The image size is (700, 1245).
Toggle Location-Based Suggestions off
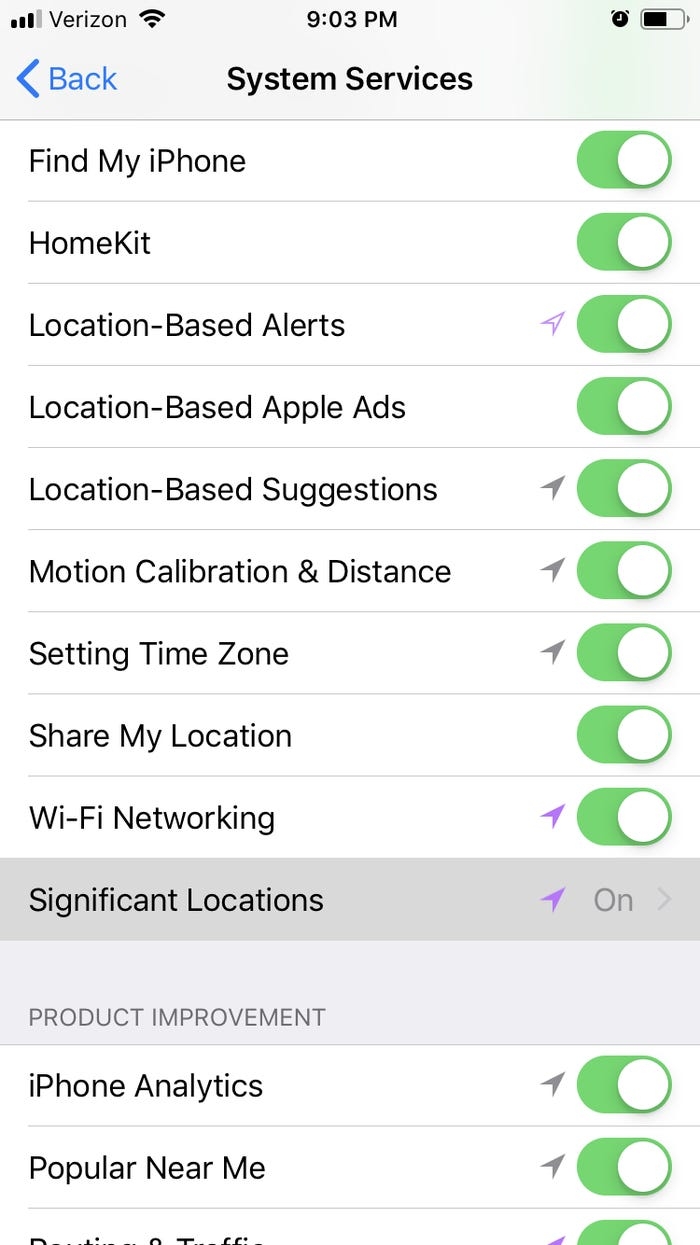coord(623,489)
